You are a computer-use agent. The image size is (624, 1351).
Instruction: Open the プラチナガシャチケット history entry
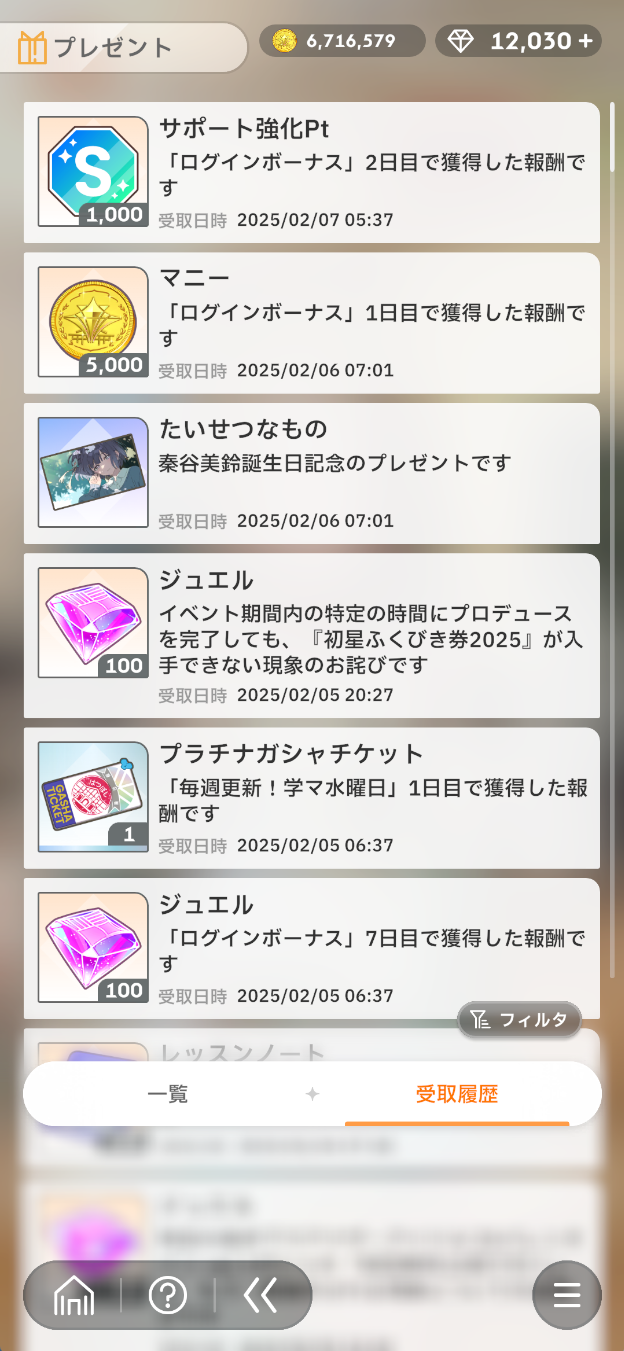[x=312, y=798]
